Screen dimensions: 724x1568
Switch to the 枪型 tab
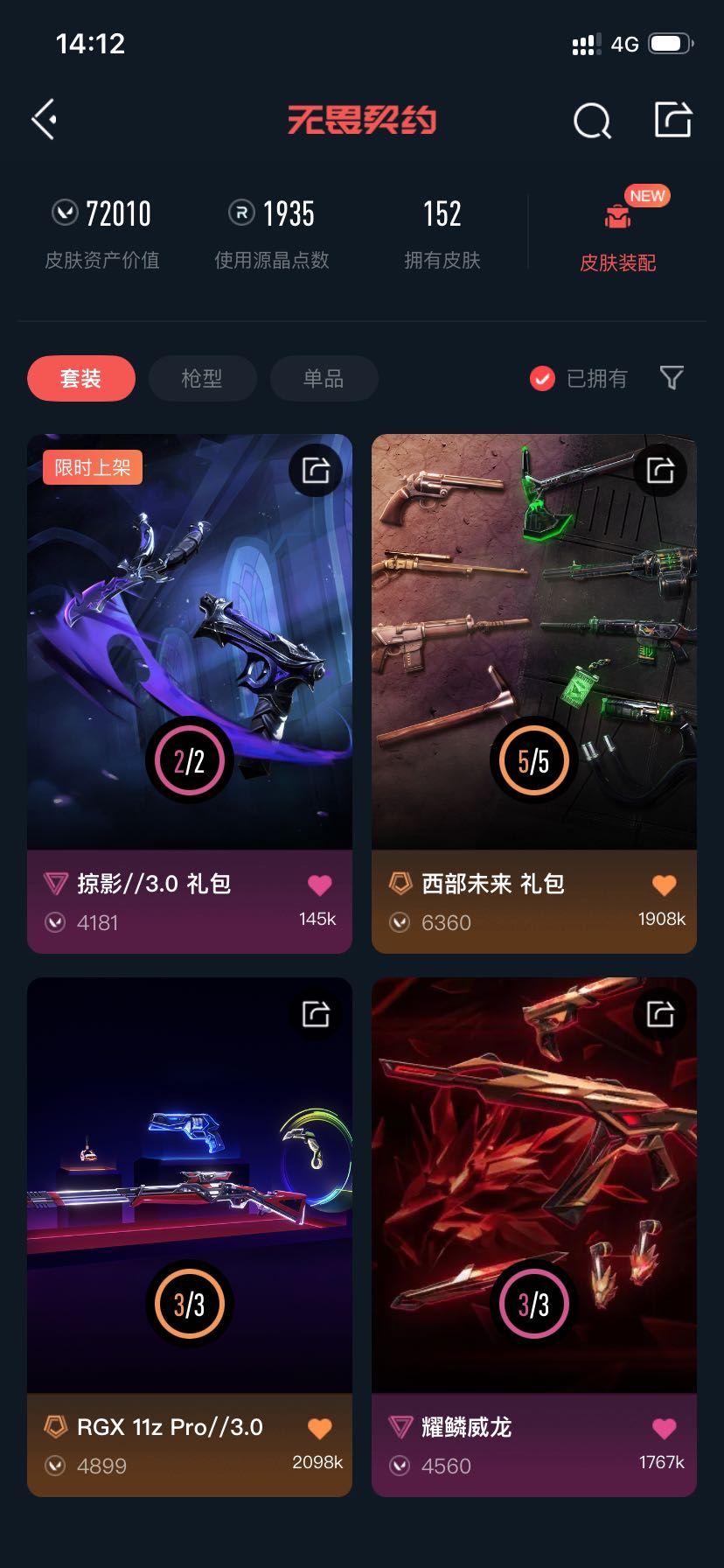click(202, 378)
